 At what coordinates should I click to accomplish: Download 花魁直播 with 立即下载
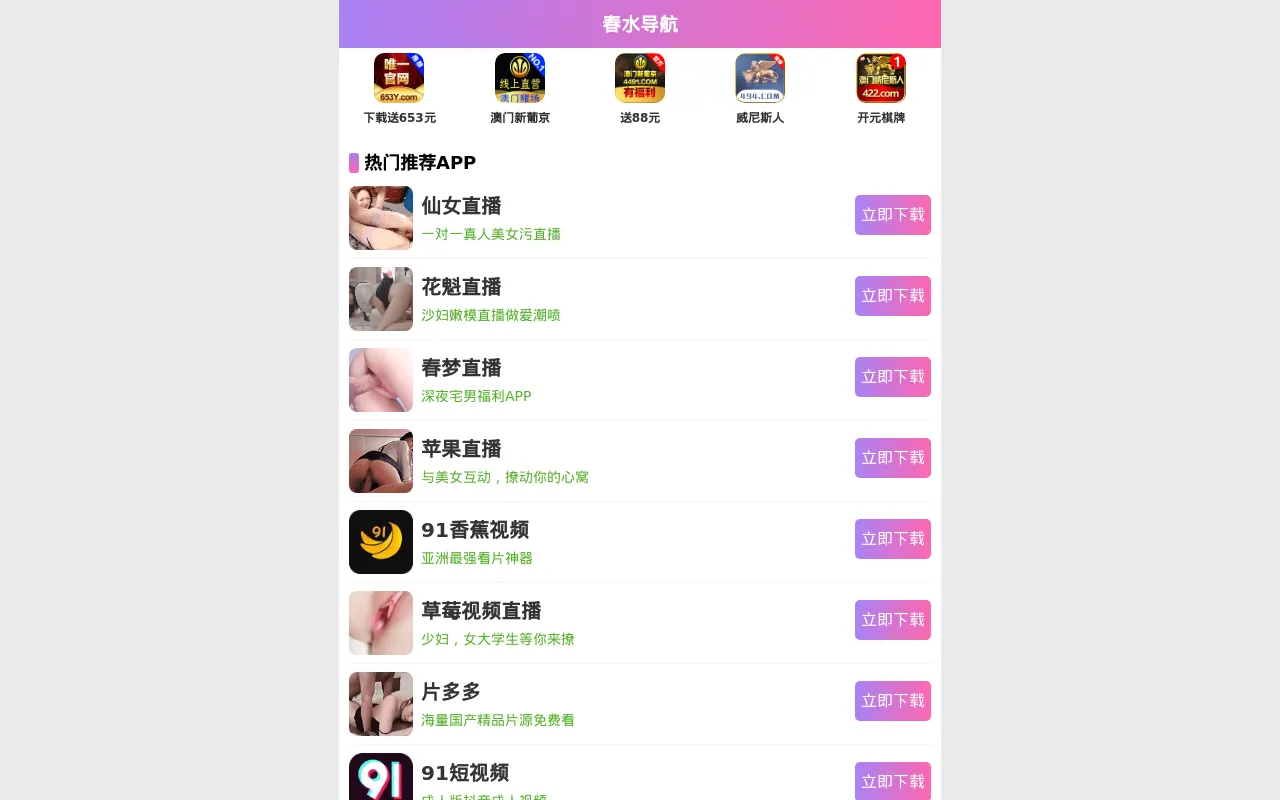click(x=892, y=296)
